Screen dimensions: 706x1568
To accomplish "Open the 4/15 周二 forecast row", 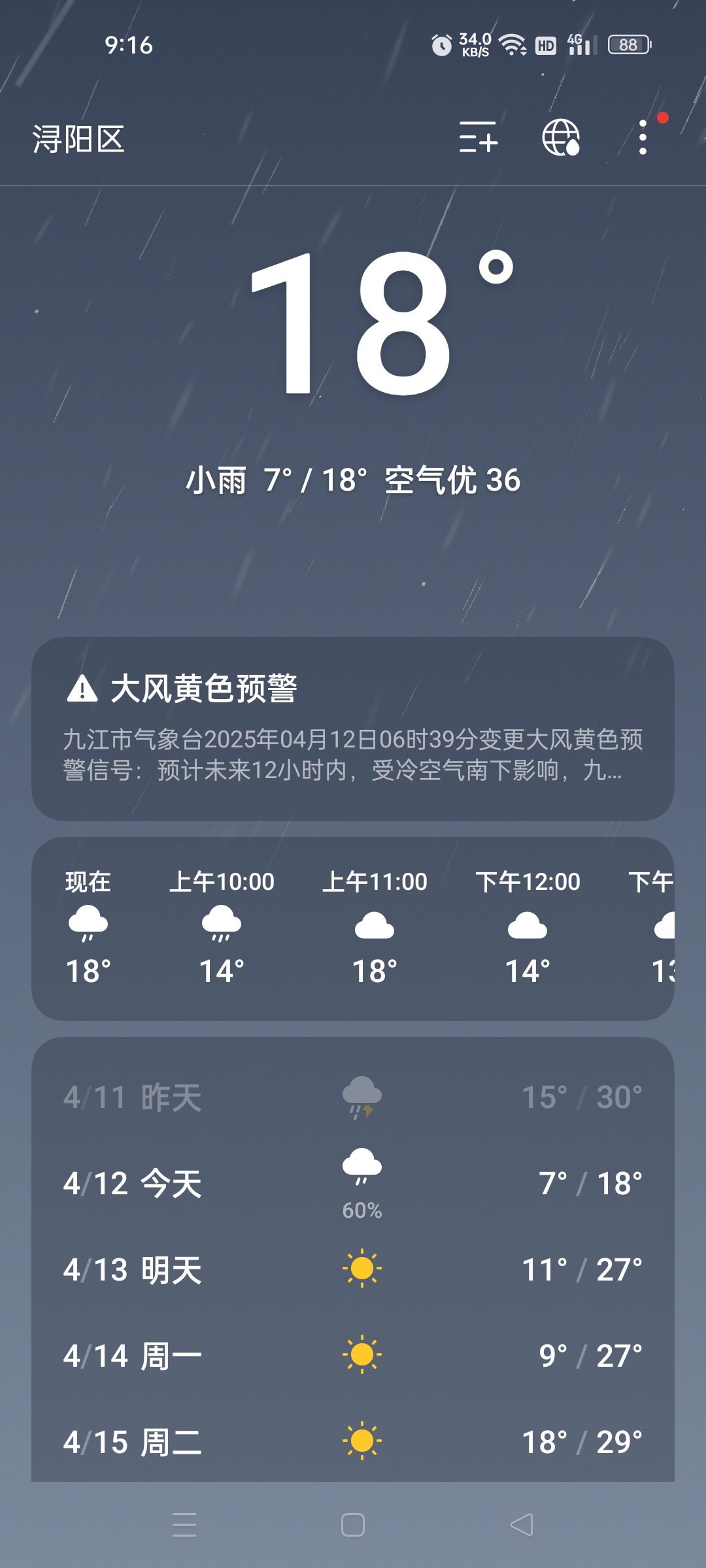I will [353, 1442].
